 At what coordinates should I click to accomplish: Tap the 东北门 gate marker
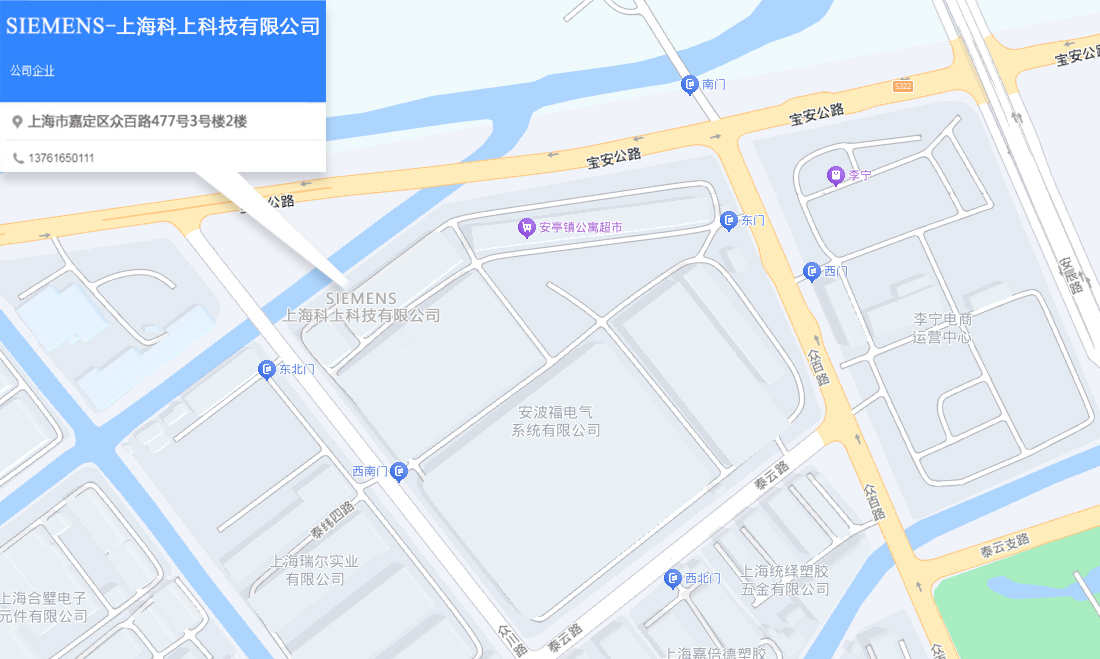tap(267, 370)
